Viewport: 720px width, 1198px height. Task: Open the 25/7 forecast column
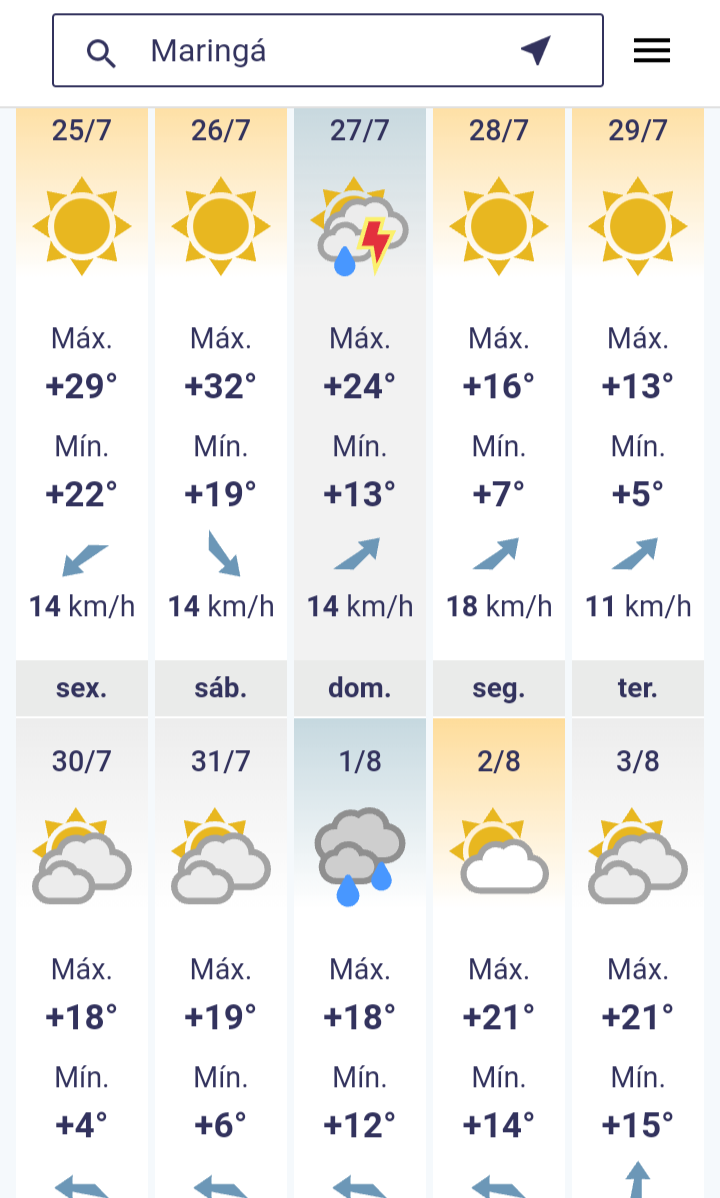coord(82,384)
